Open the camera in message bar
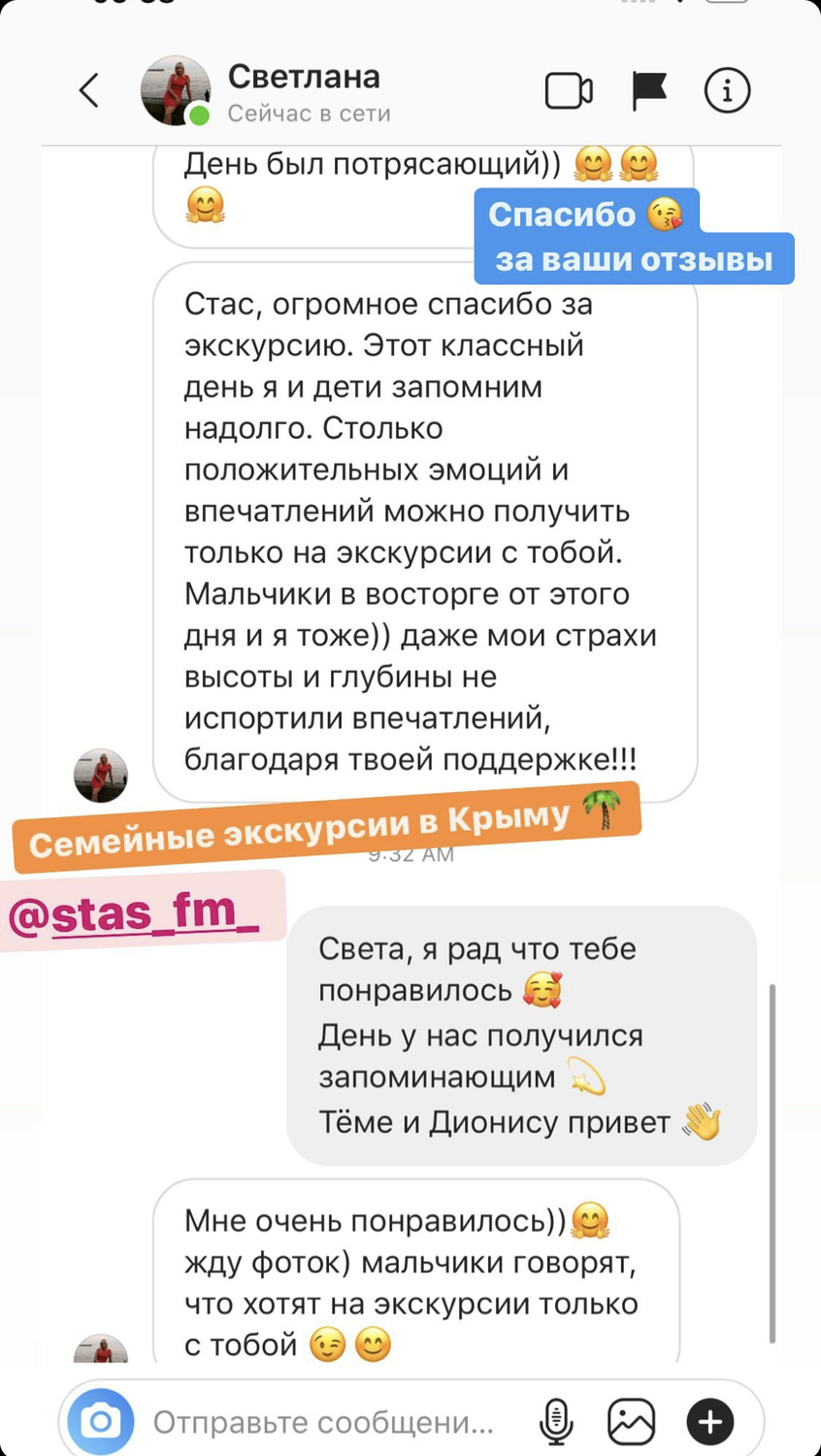 point(100,1422)
